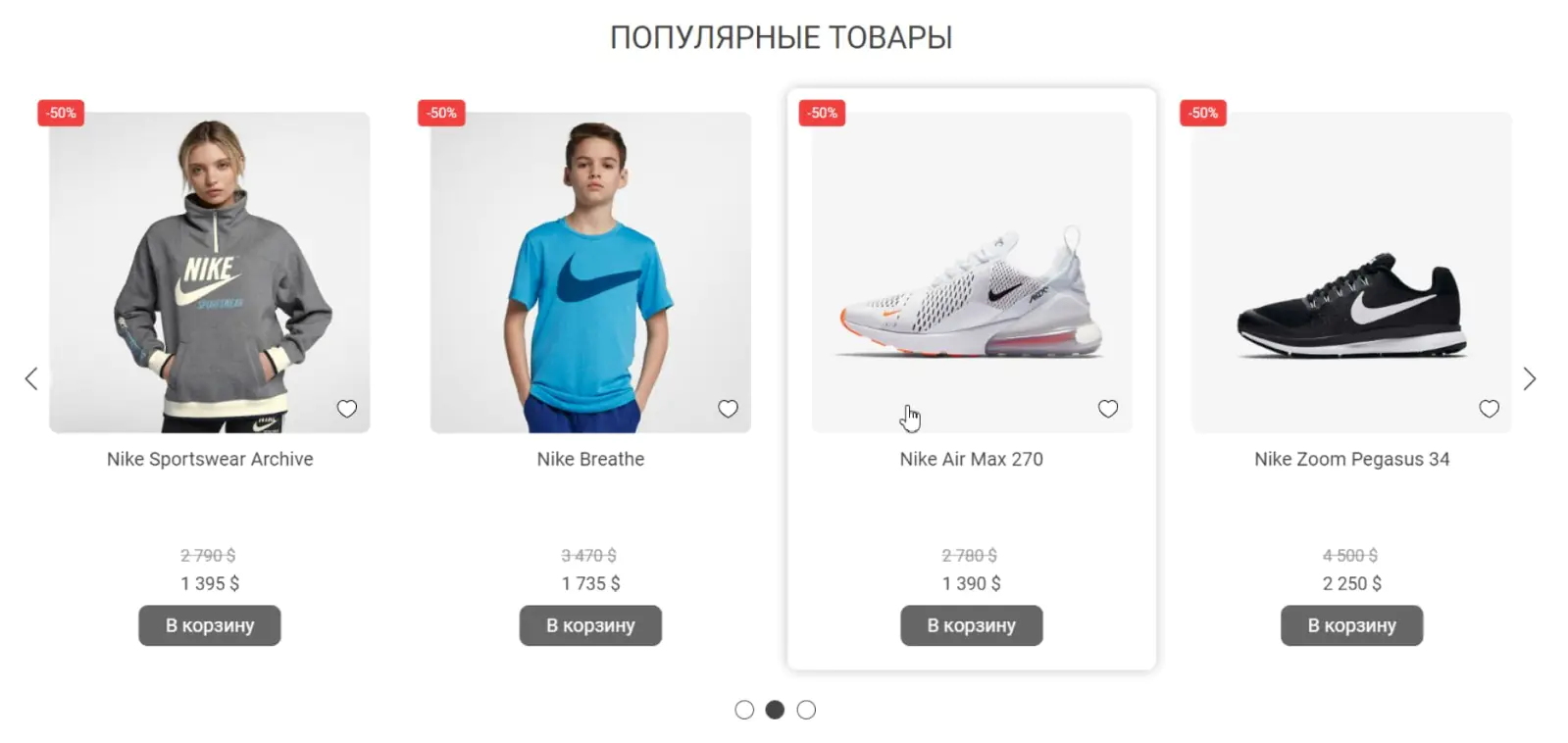Go to the third carousel page dot

click(806, 710)
